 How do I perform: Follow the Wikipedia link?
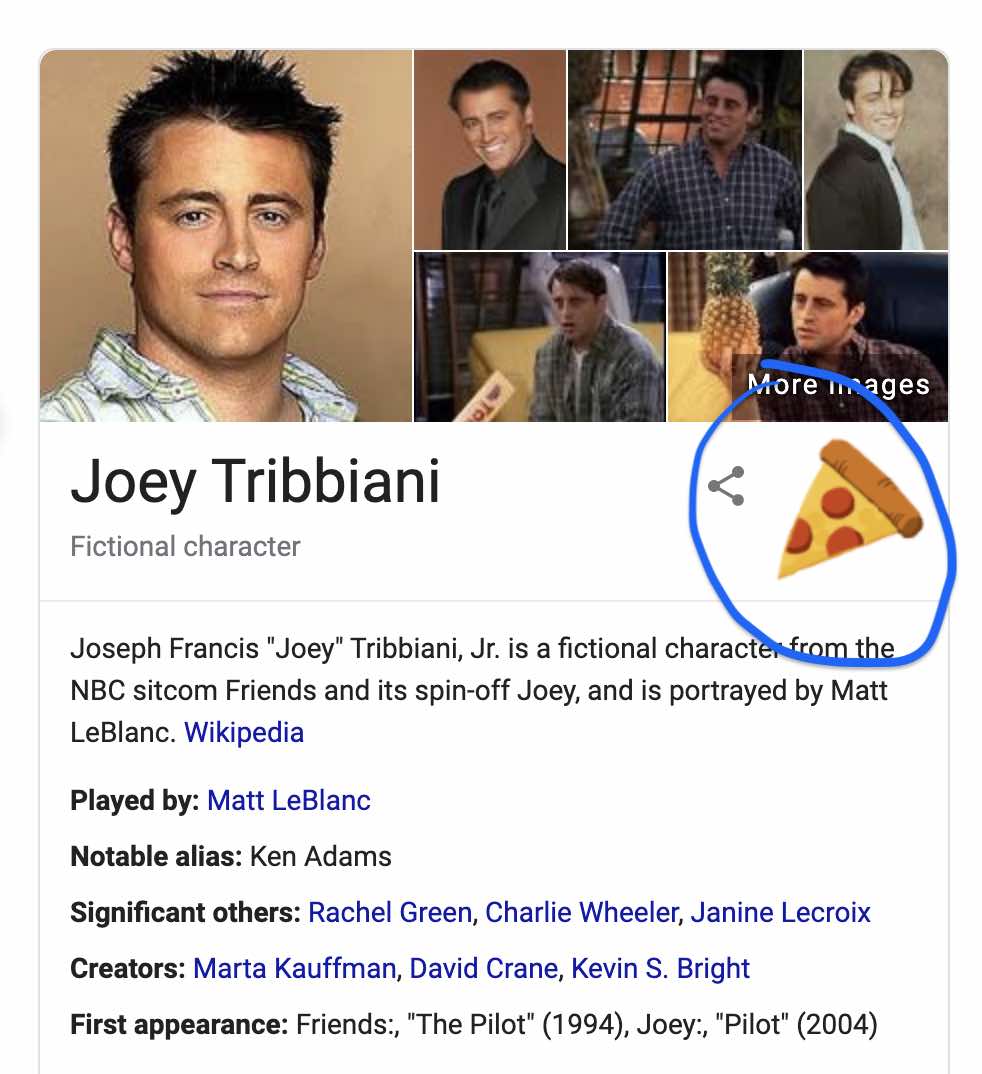(244, 732)
